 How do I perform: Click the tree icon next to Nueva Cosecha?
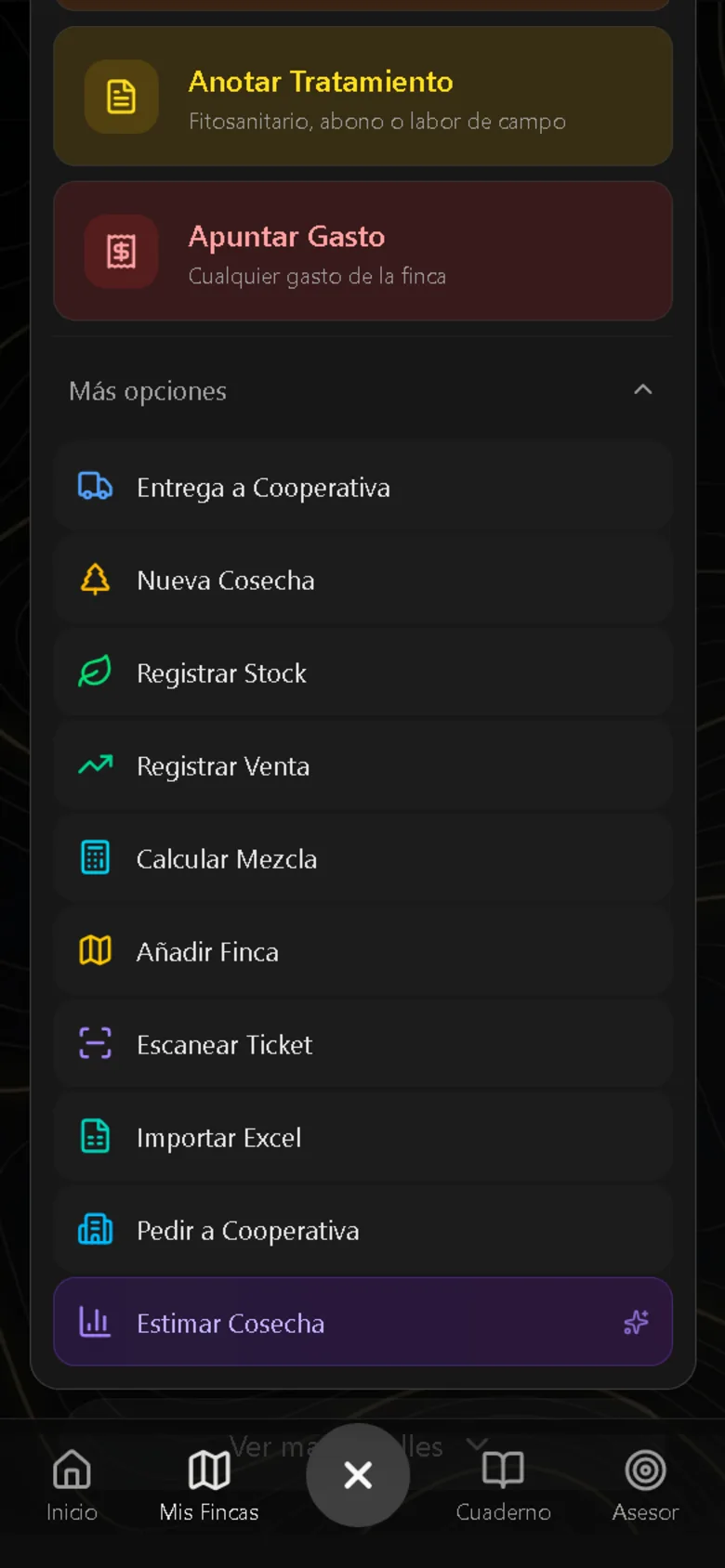95,580
